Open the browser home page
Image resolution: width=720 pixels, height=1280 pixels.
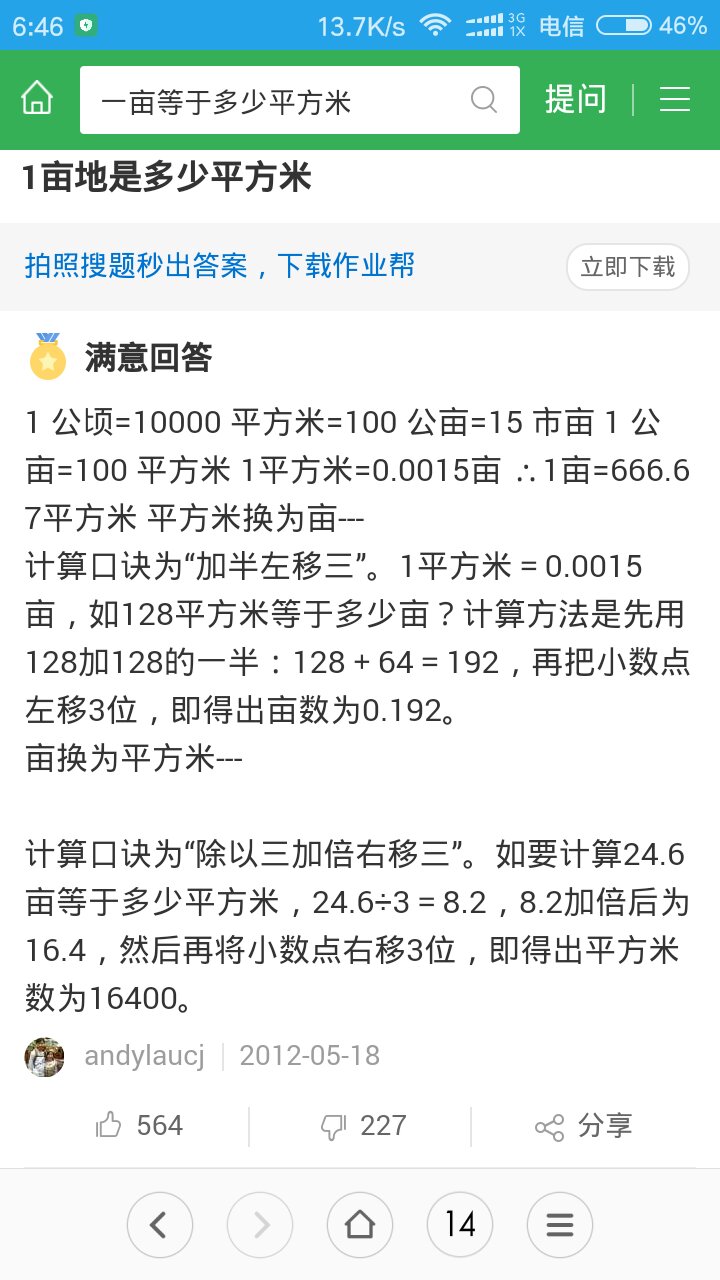(360, 1225)
